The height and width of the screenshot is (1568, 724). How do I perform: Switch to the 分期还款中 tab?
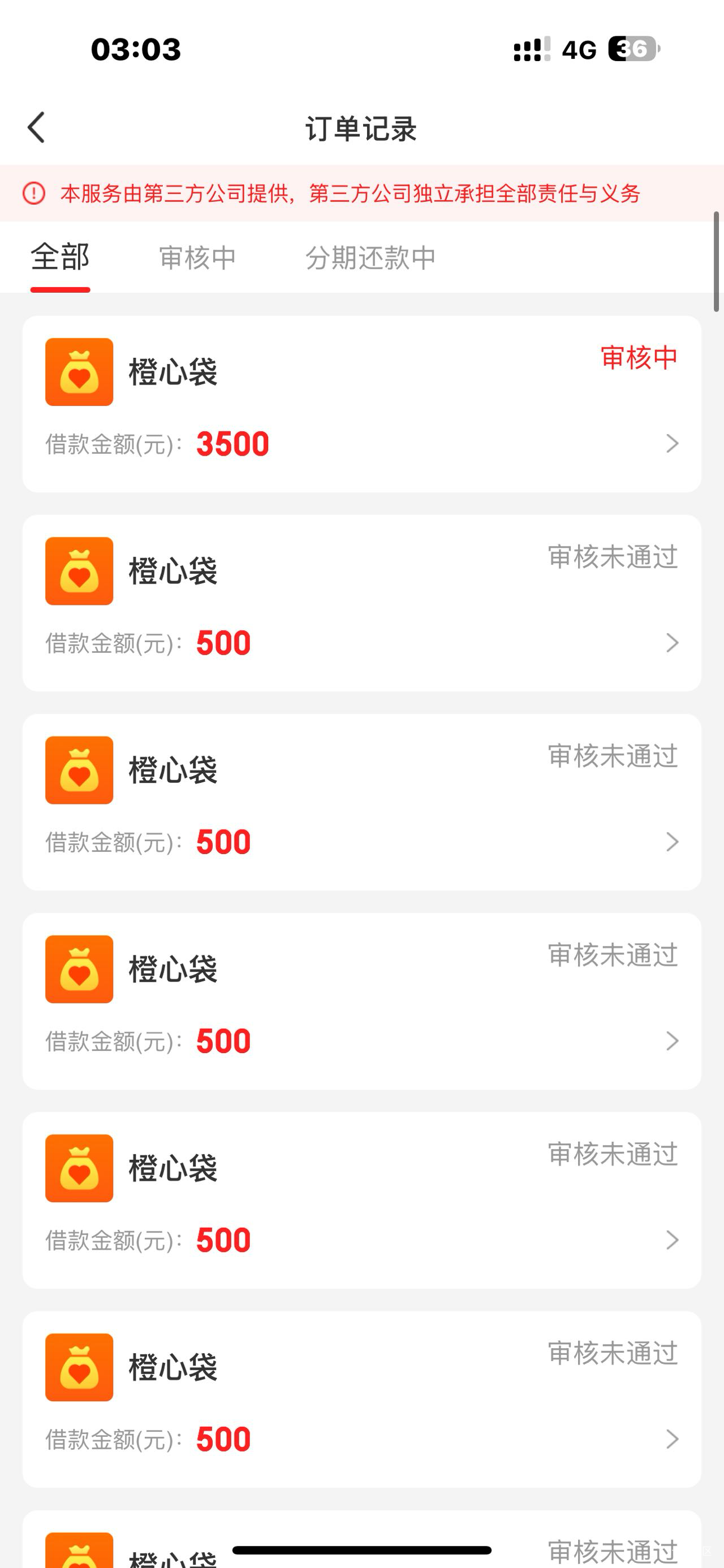tap(370, 258)
